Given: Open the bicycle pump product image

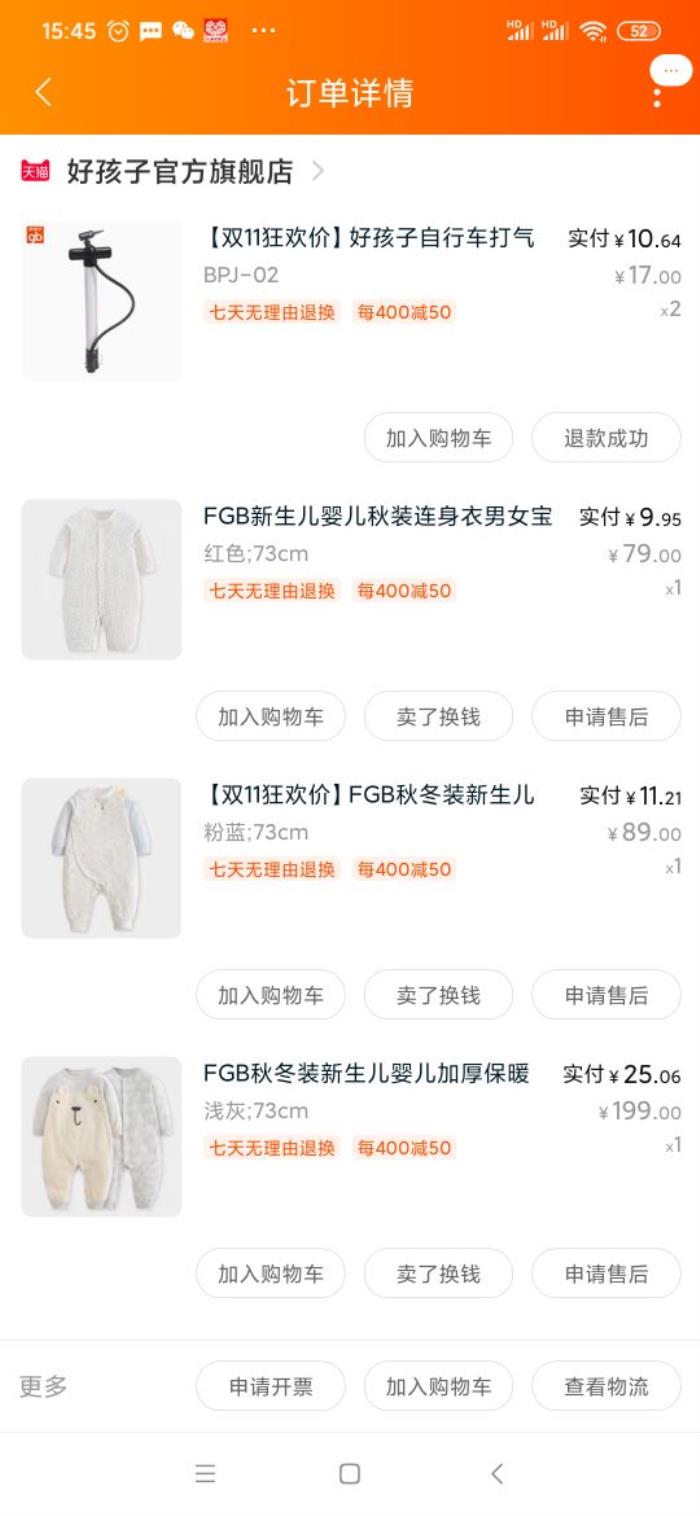Looking at the screenshot, I should click(102, 300).
